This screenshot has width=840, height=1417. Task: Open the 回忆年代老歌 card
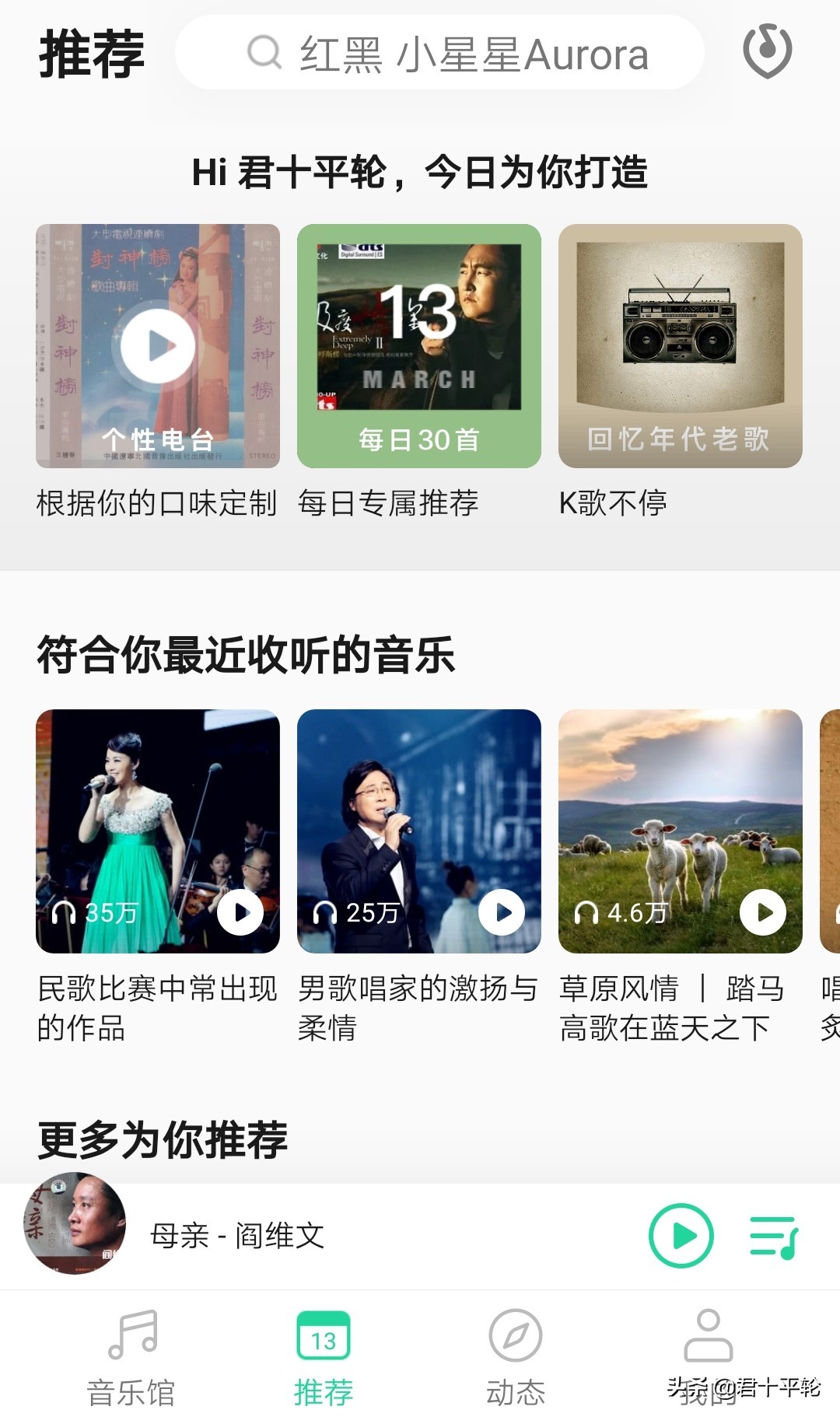click(x=680, y=346)
